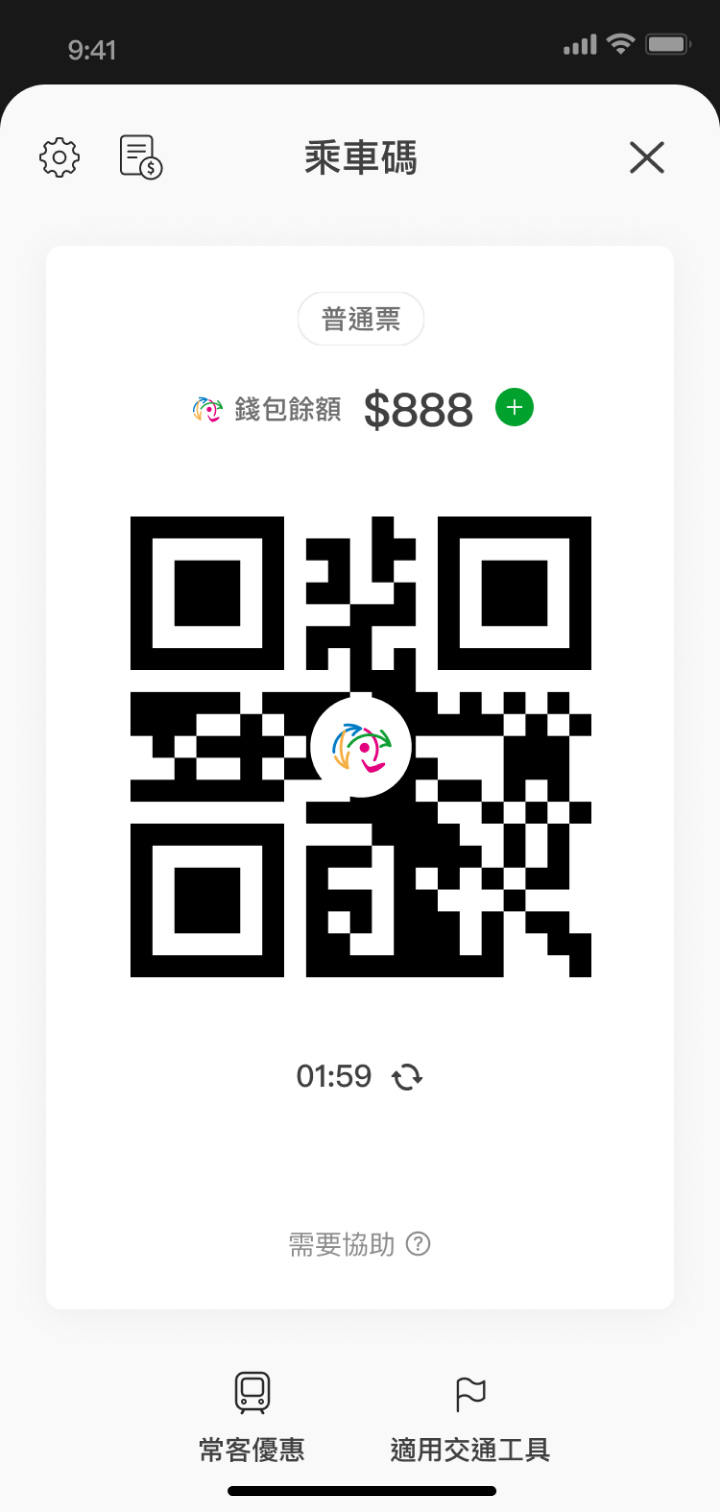The image size is (720, 1512).
Task: Close the 乘車碼 screen
Action: [x=647, y=158]
